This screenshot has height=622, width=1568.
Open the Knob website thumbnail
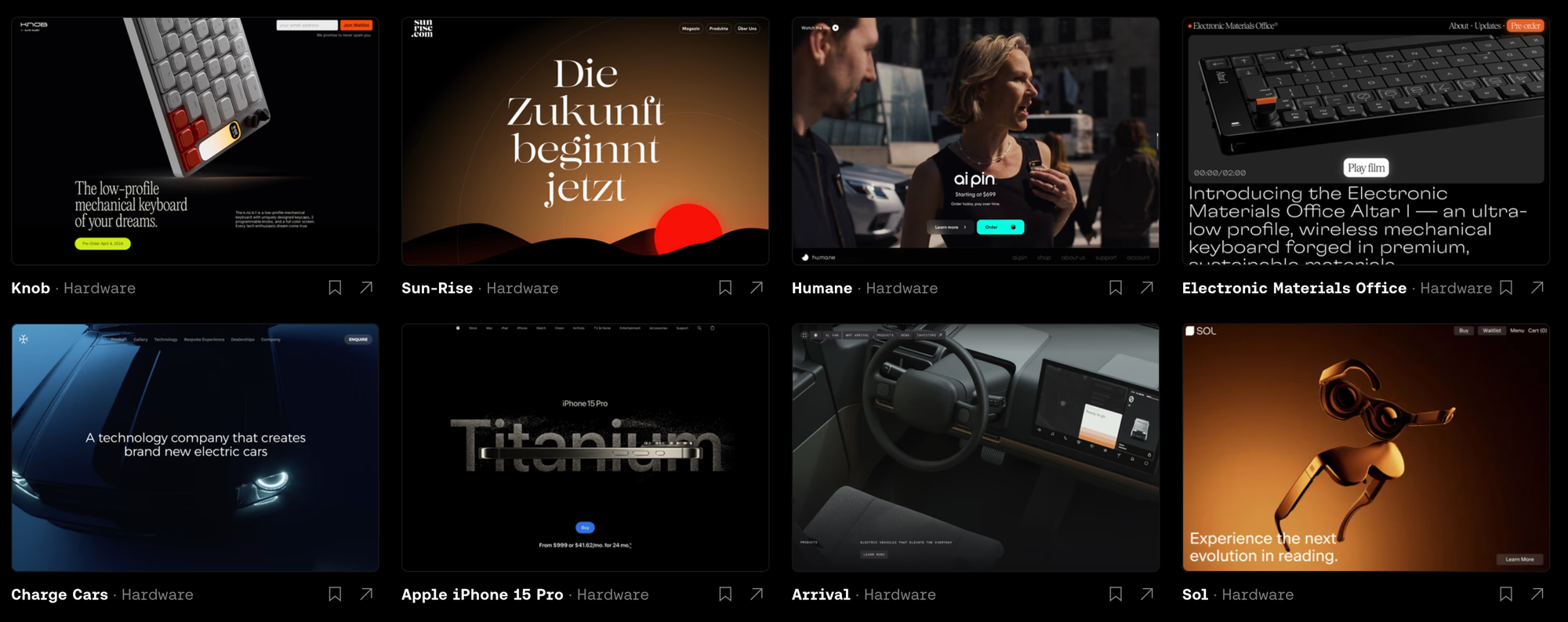coord(194,141)
